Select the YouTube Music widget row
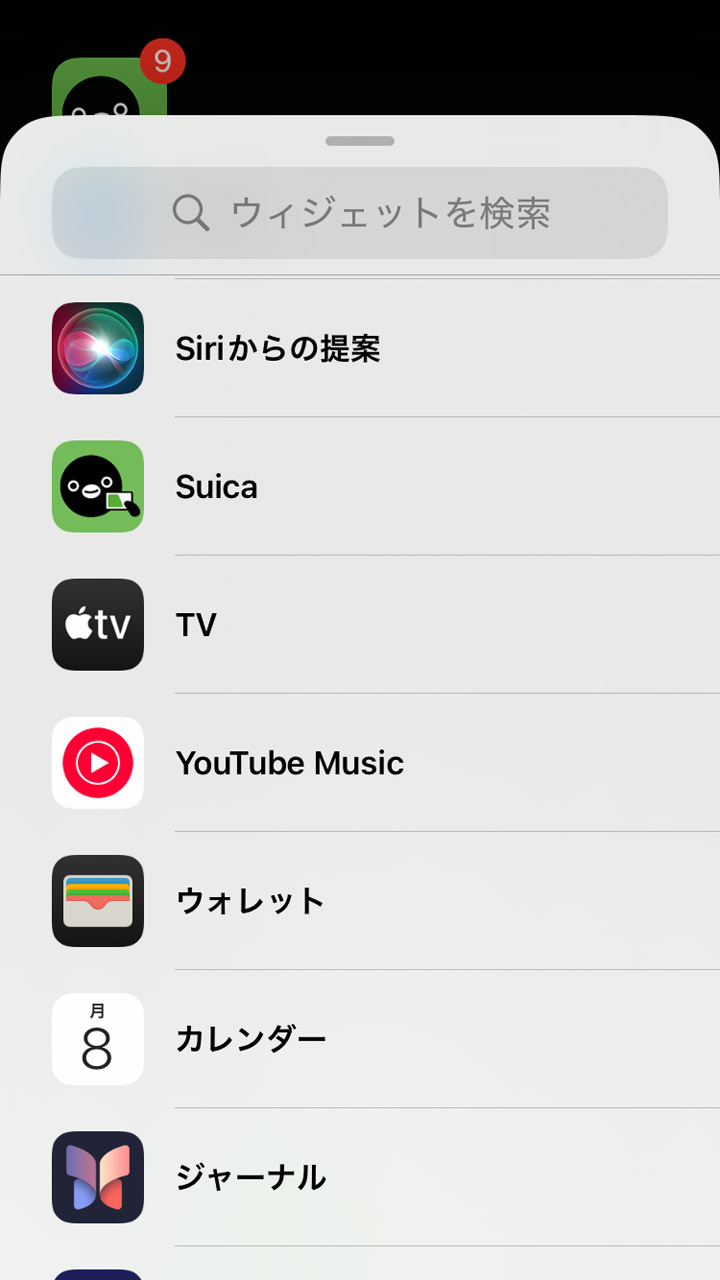This screenshot has height=1280, width=720. click(x=360, y=763)
